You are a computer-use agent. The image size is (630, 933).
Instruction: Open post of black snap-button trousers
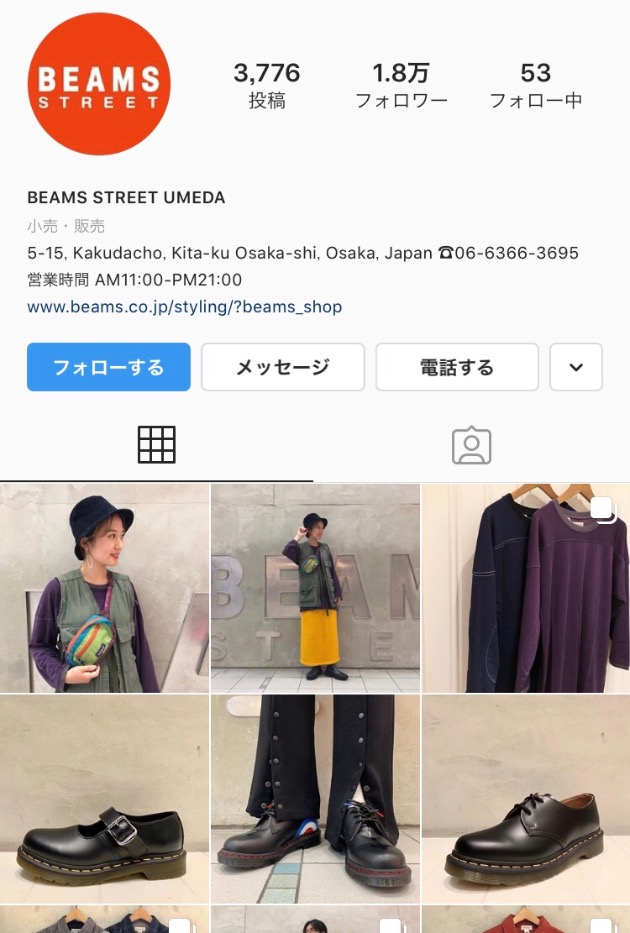[x=315, y=800]
